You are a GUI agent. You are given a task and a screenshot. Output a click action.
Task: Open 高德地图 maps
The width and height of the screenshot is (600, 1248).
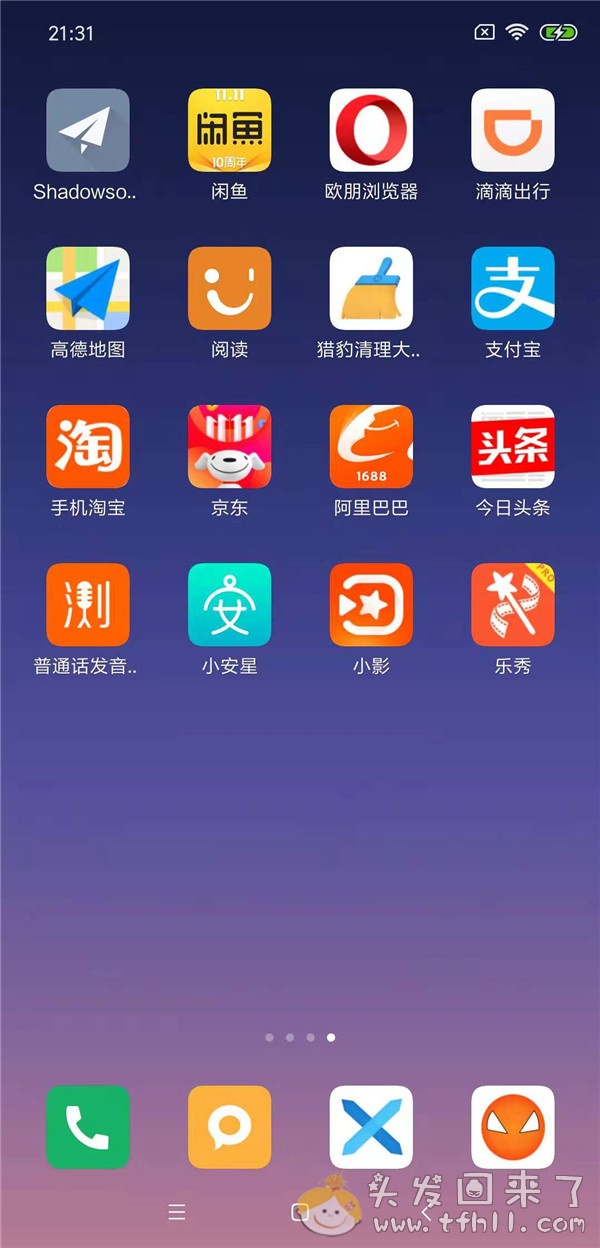(x=88, y=288)
